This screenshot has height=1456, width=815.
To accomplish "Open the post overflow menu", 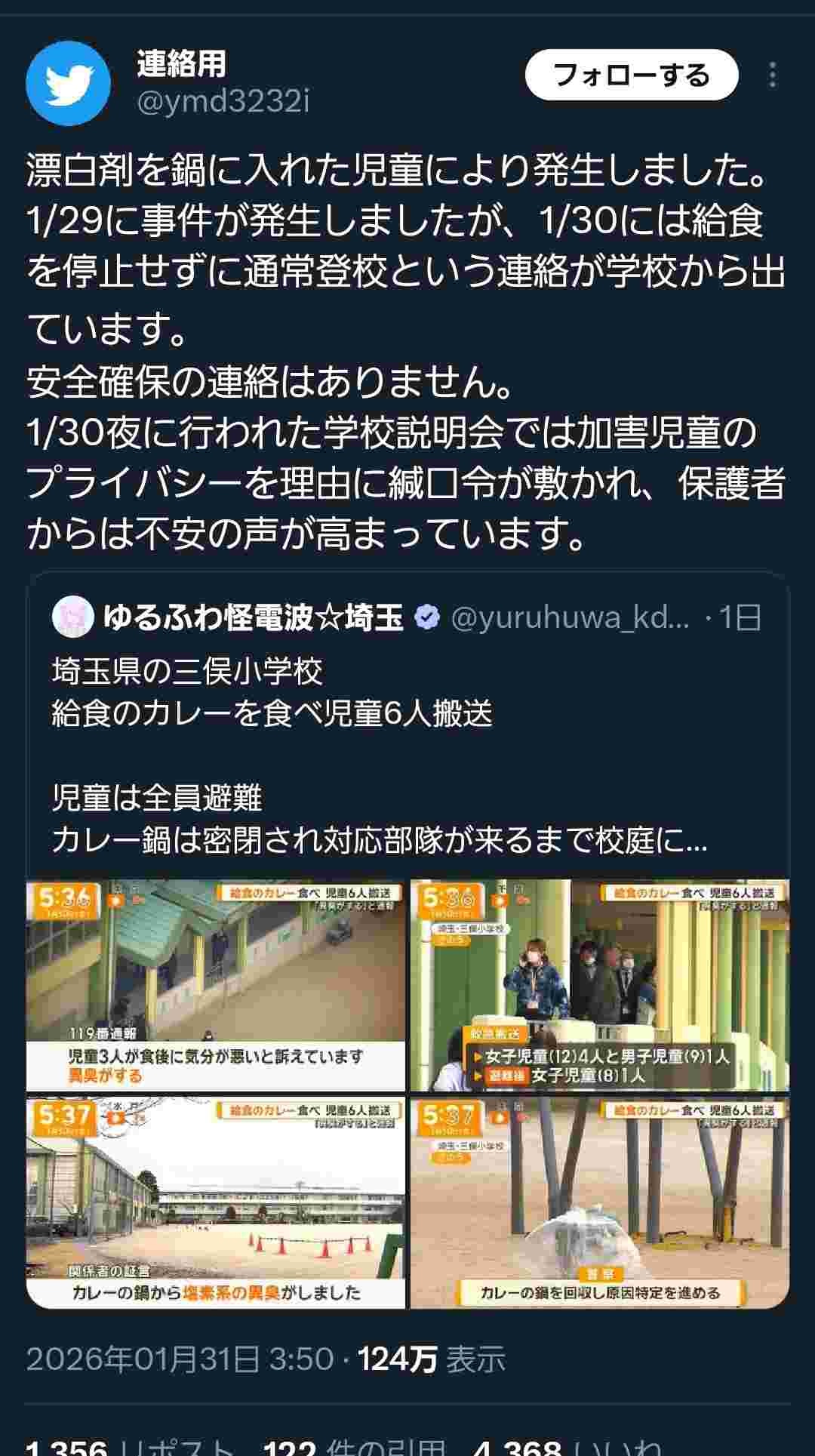I will 772,75.
